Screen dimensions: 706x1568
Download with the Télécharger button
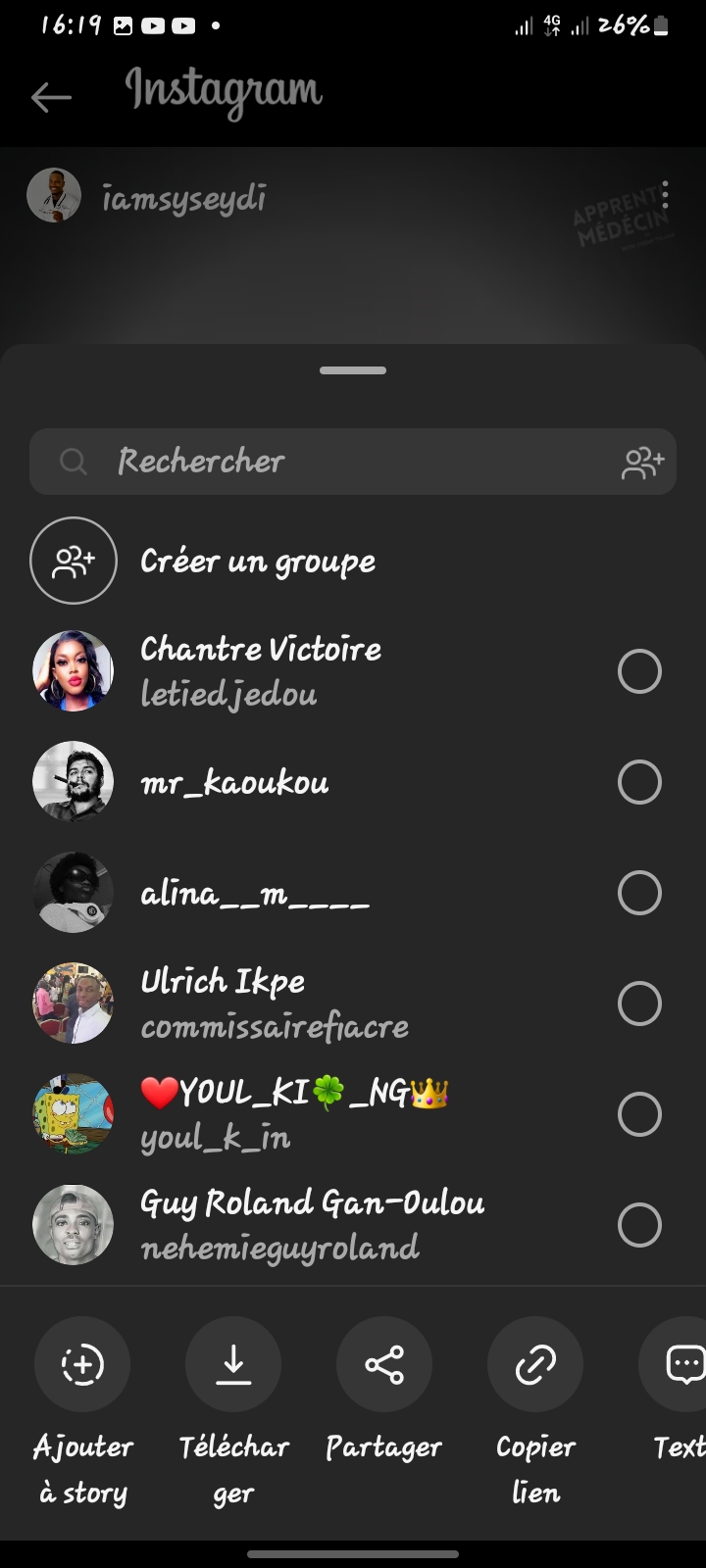click(x=233, y=1364)
